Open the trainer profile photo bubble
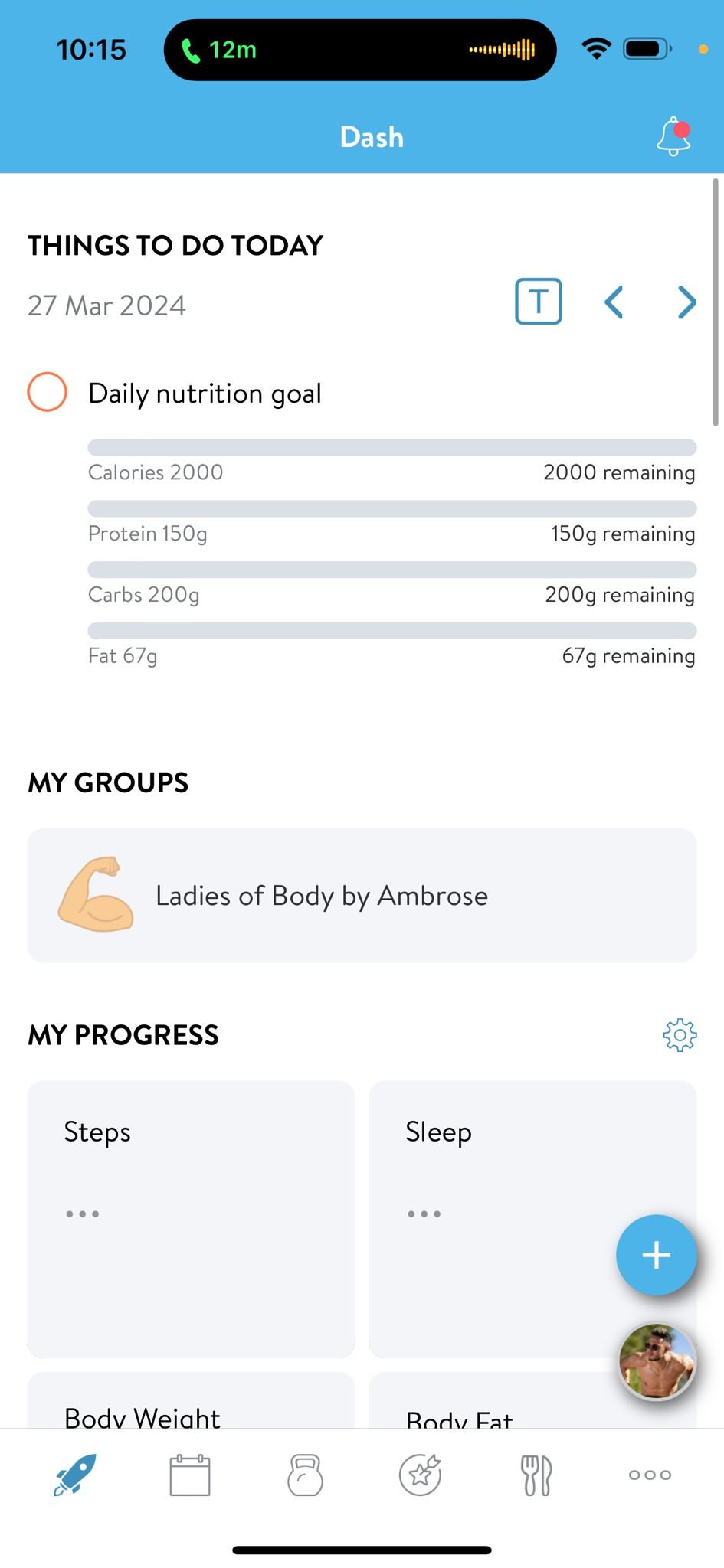 [x=657, y=1361]
